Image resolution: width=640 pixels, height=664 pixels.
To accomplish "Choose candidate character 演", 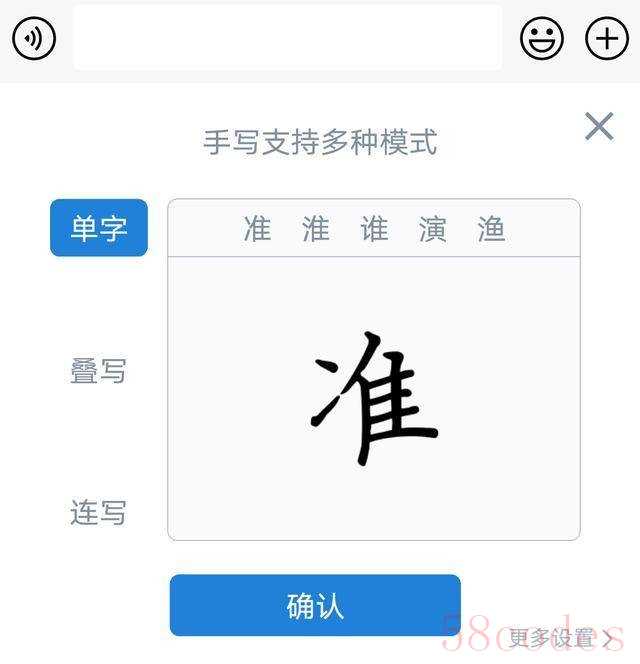I will (x=432, y=229).
